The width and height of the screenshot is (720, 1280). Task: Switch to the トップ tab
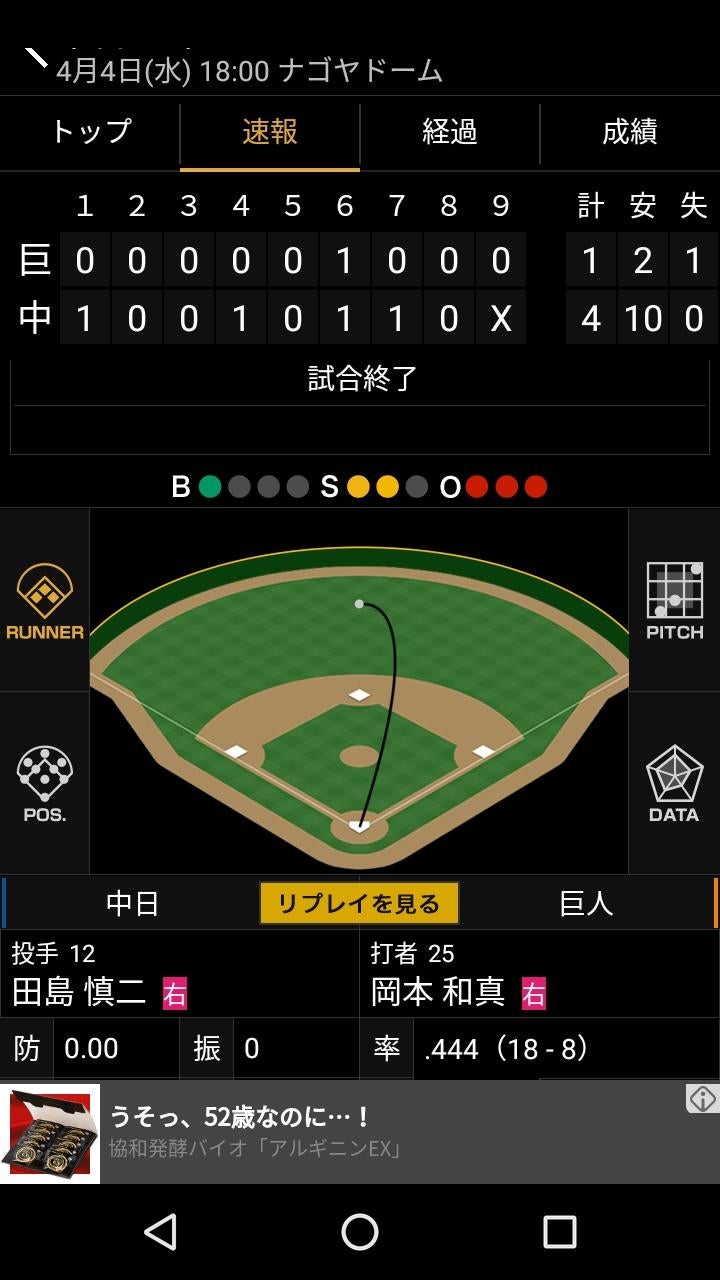point(90,132)
